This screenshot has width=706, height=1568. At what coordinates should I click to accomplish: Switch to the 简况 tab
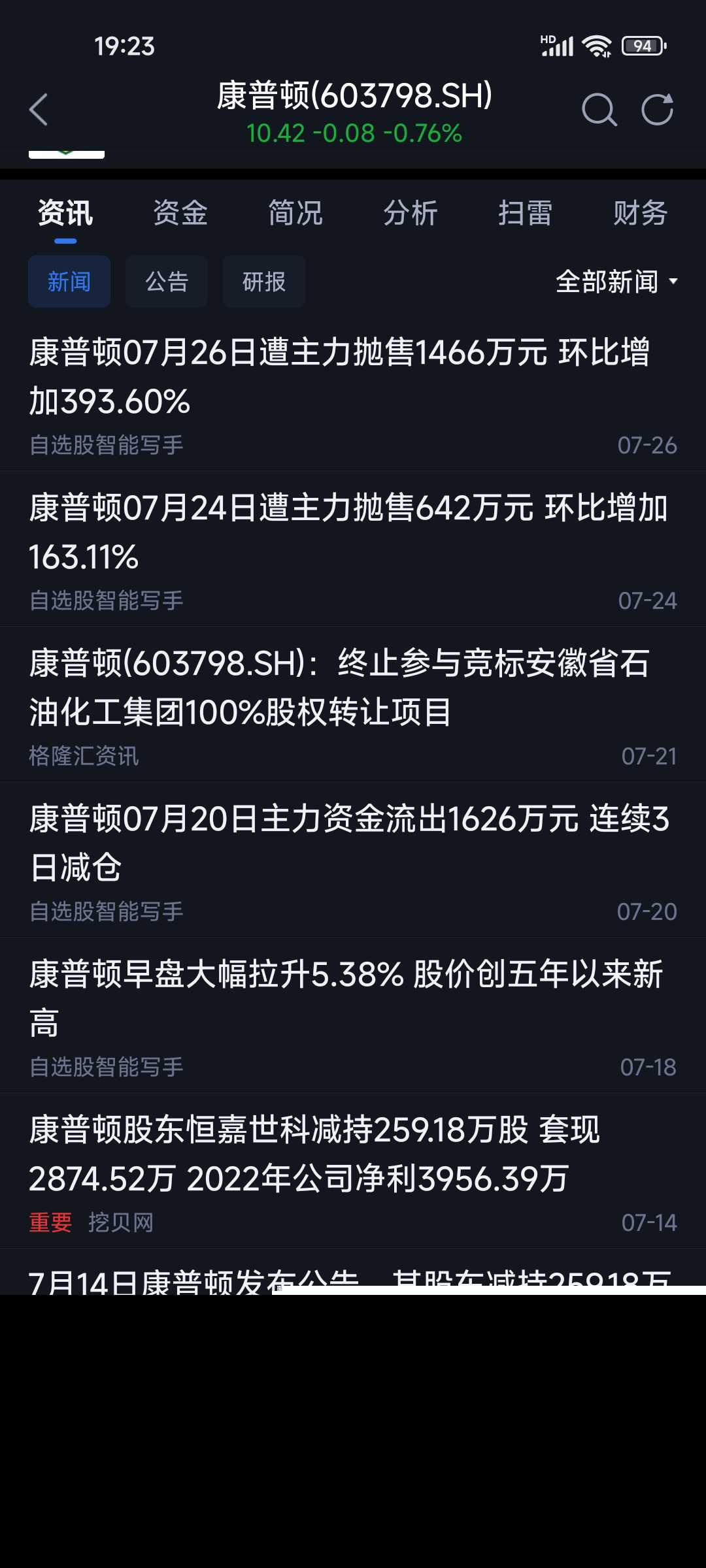pos(295,213)
